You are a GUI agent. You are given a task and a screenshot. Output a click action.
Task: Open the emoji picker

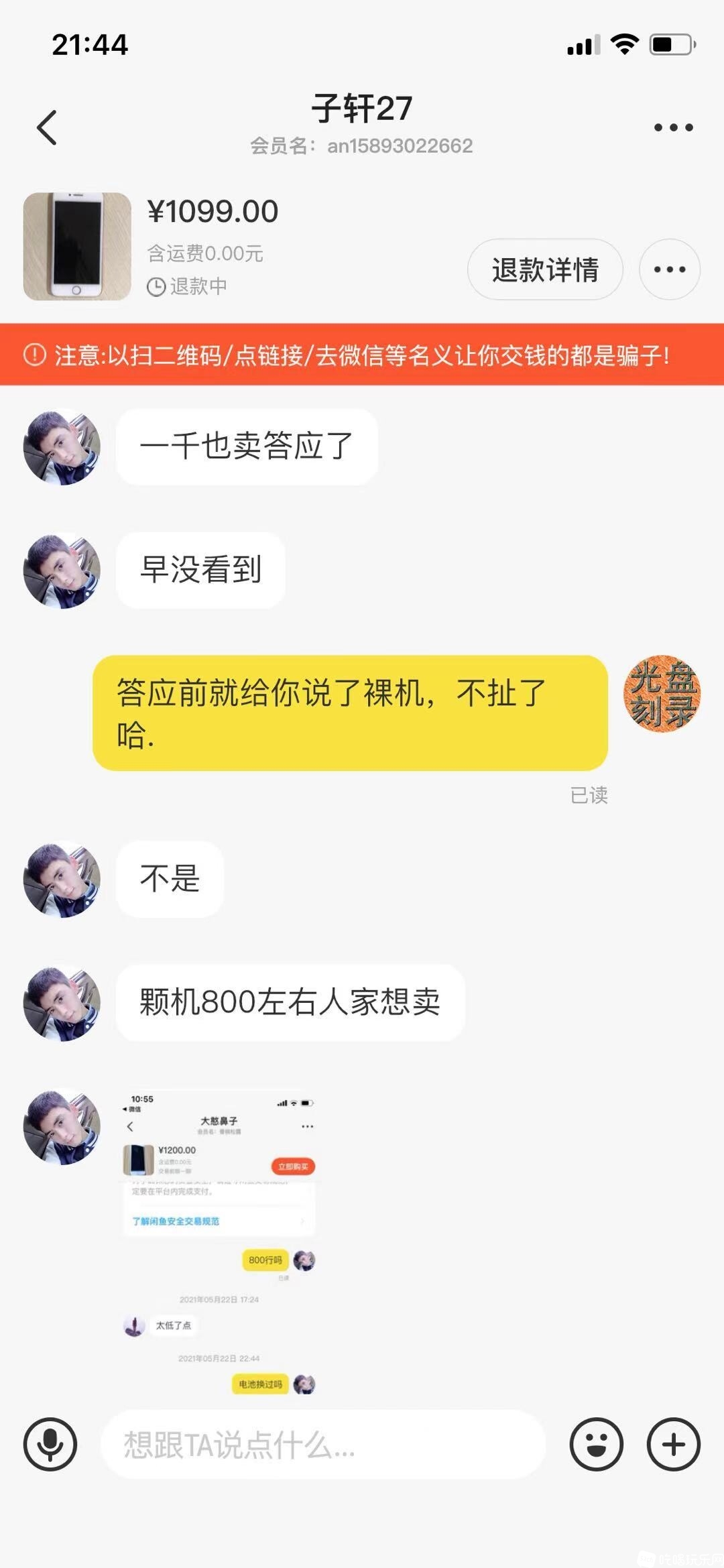point(596,1445)
